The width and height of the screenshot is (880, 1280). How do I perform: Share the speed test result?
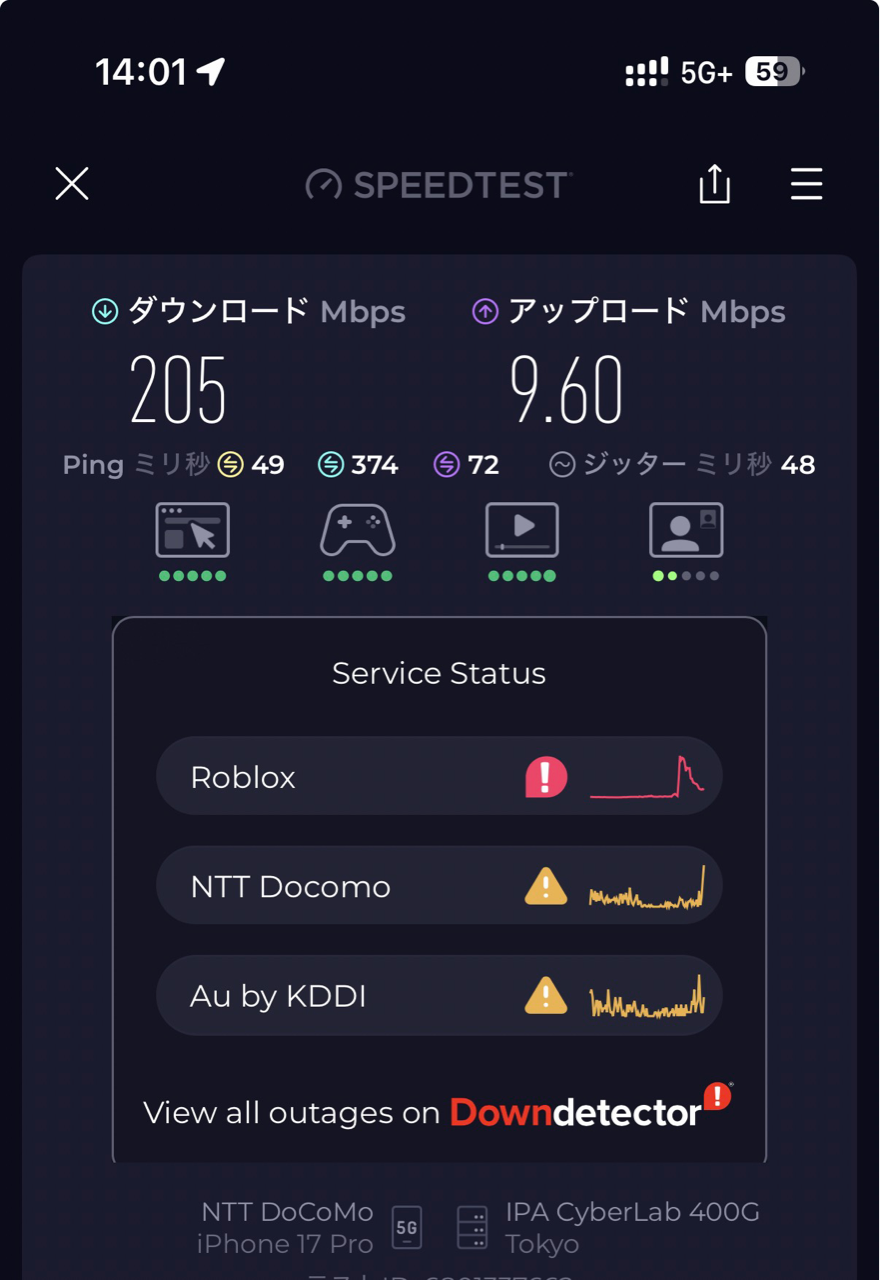pyautogui.click(x=714, y=184)
